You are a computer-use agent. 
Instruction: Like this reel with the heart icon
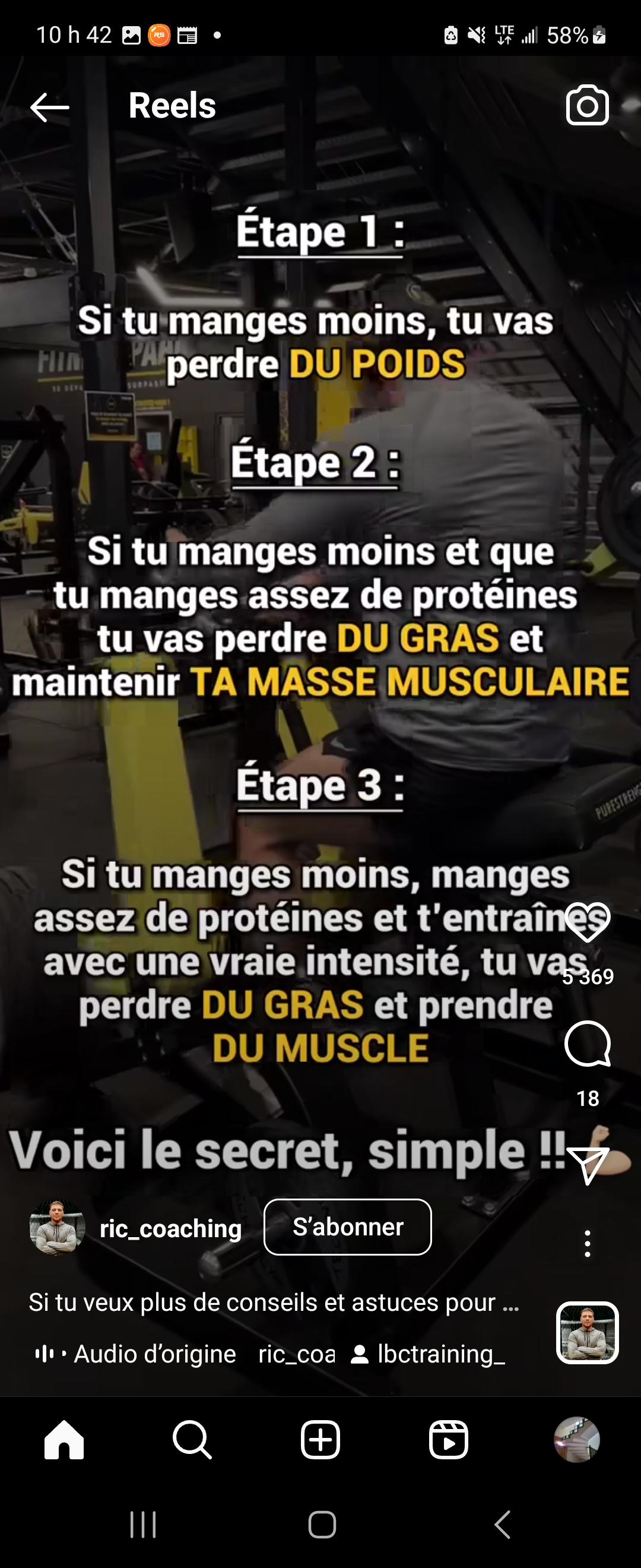tap(587, 922)
